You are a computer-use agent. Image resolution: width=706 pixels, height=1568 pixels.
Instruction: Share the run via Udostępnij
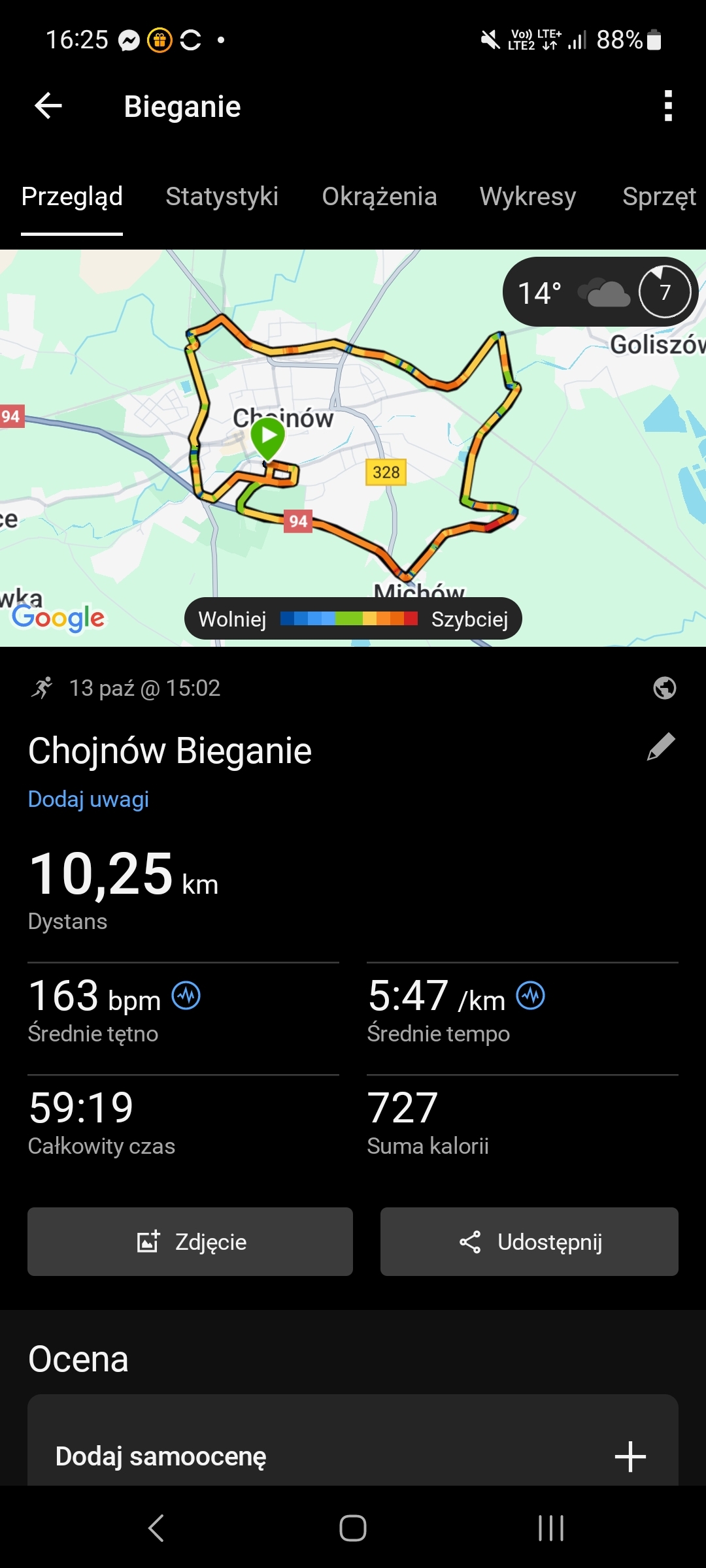pos(529,1241)
